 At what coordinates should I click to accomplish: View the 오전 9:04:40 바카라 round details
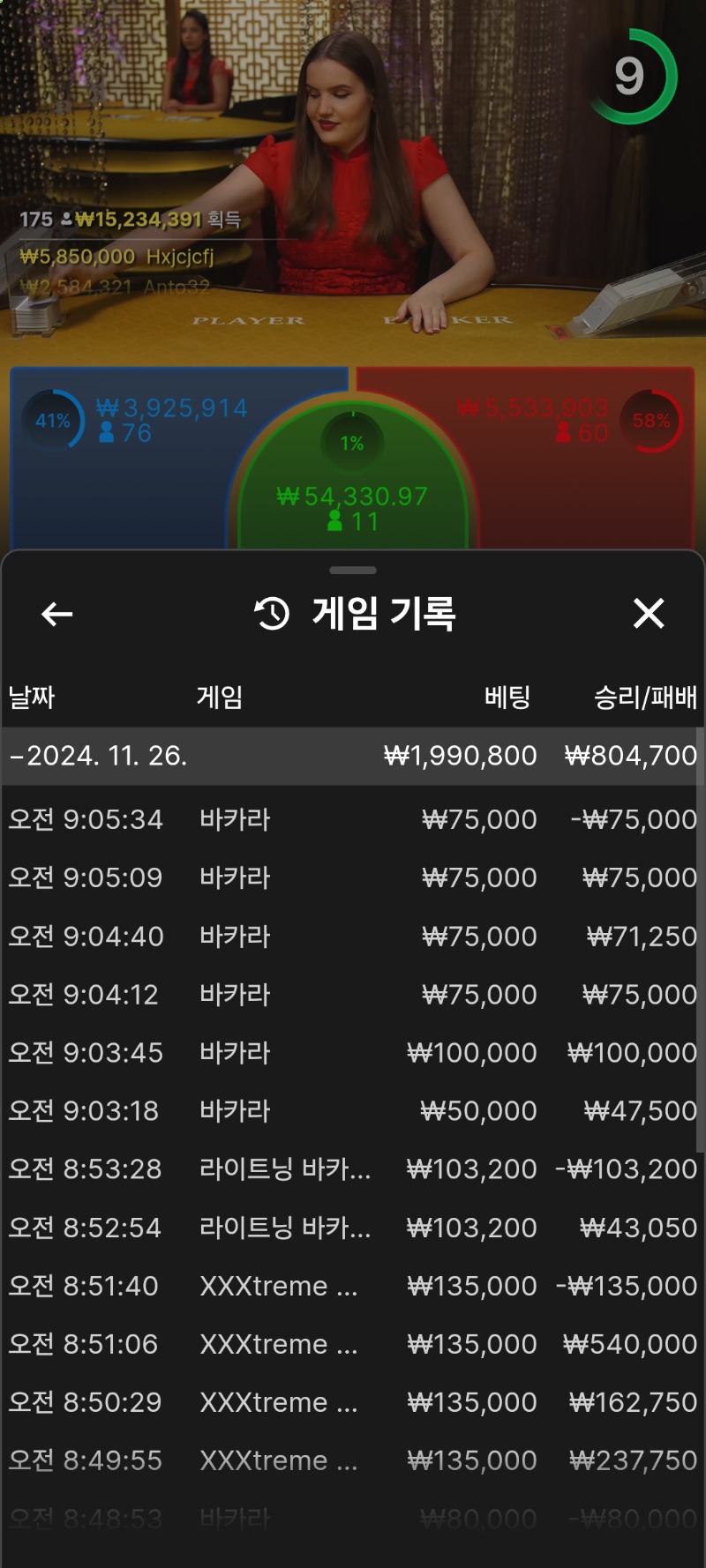tap(351, 936)
